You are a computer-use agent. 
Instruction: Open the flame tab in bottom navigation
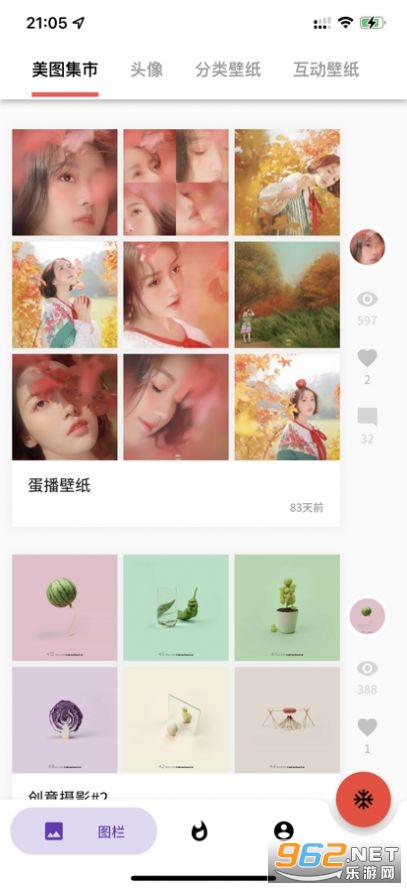click(x=199, y=831)
